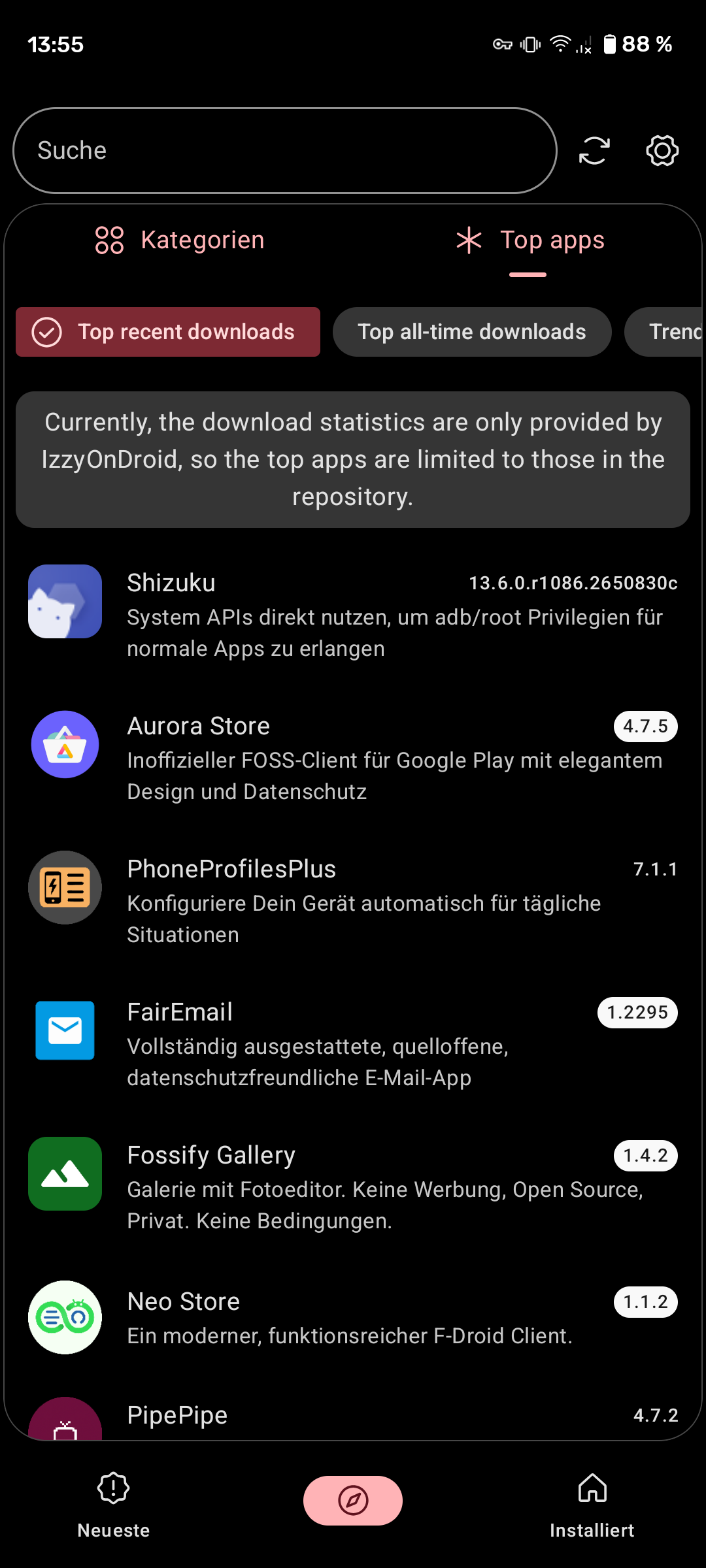
Task: Open the Neo Store entry
Action: [x=353, y=1318]
